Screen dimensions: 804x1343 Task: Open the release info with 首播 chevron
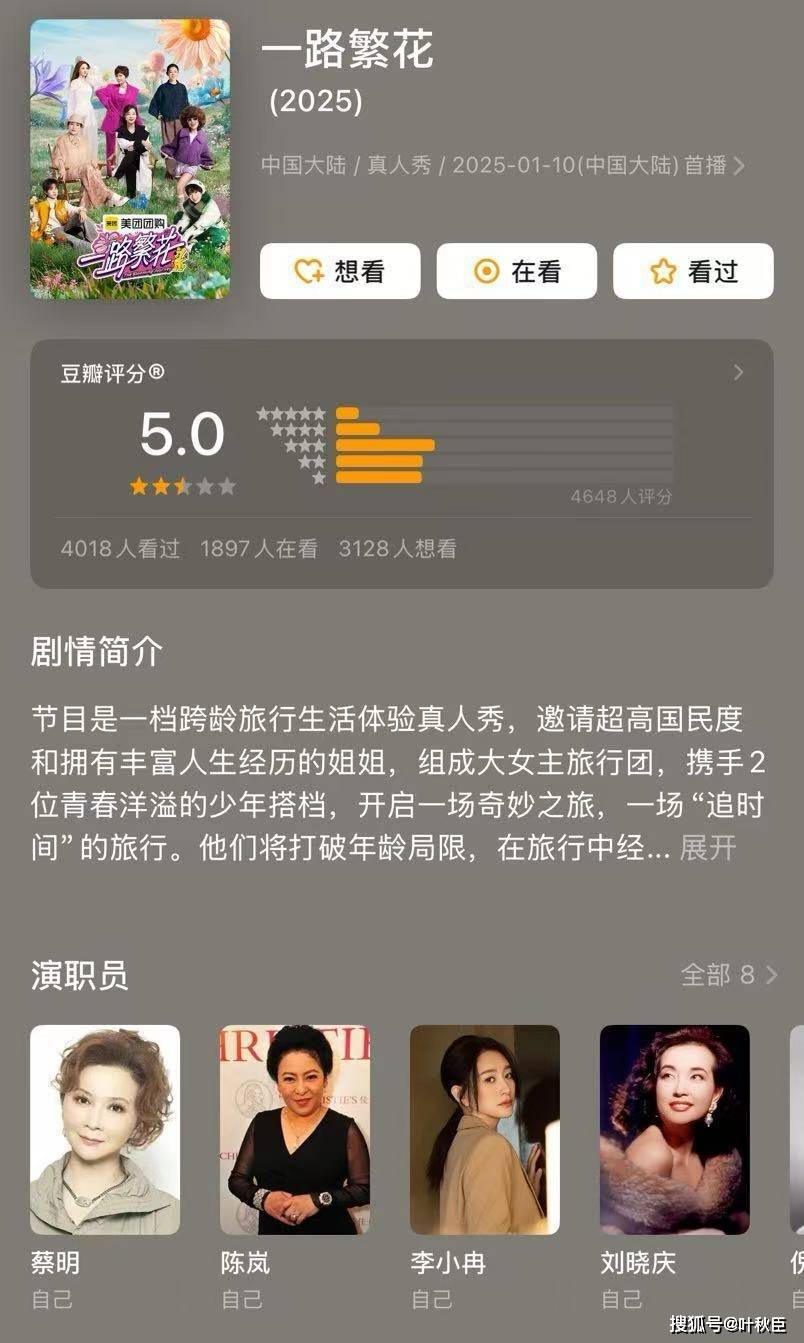(738, 166)
